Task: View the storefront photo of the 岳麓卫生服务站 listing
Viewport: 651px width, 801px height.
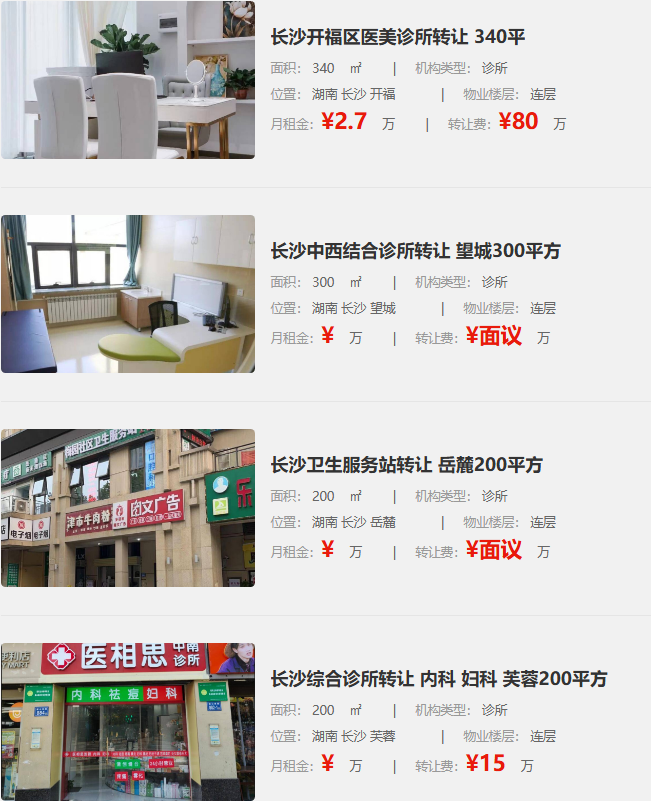Action: click(128, 508)
